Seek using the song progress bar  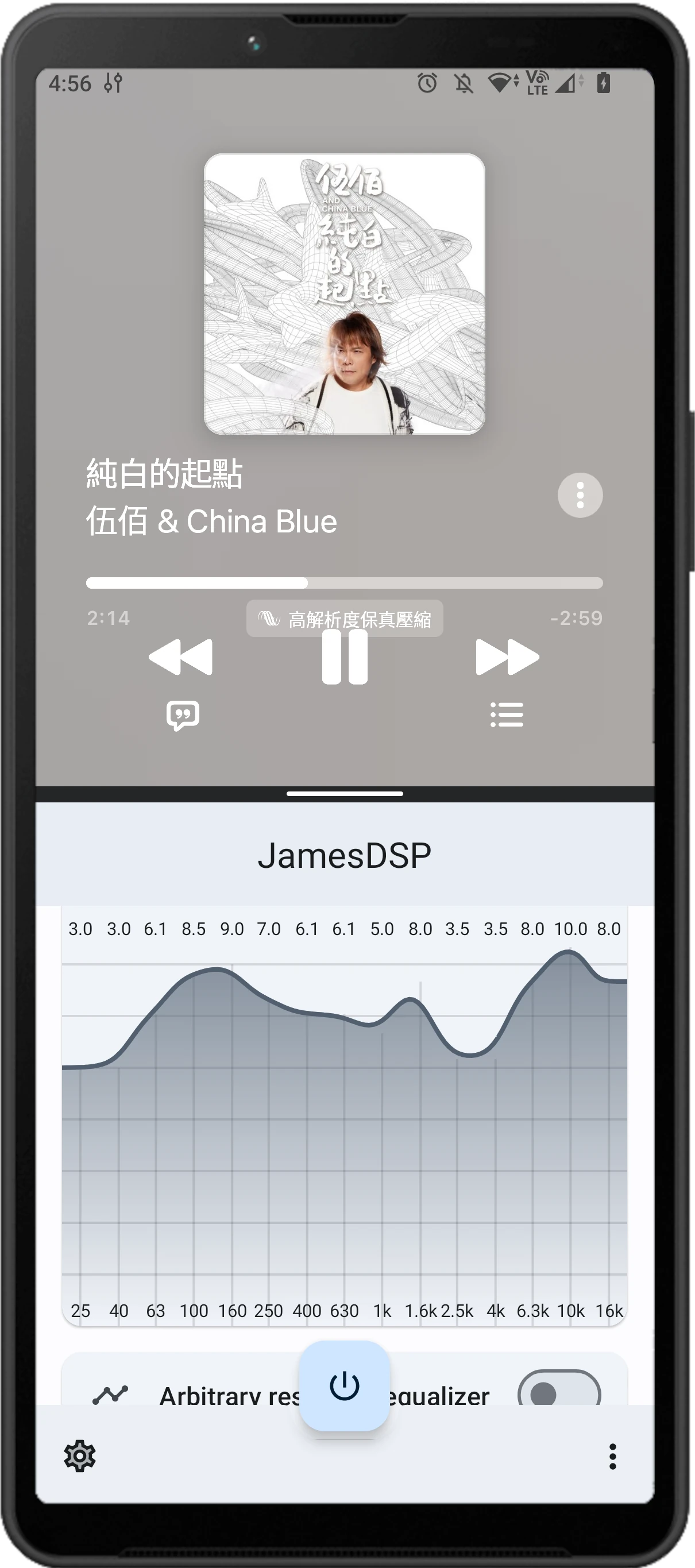click(x=345, y=583)
